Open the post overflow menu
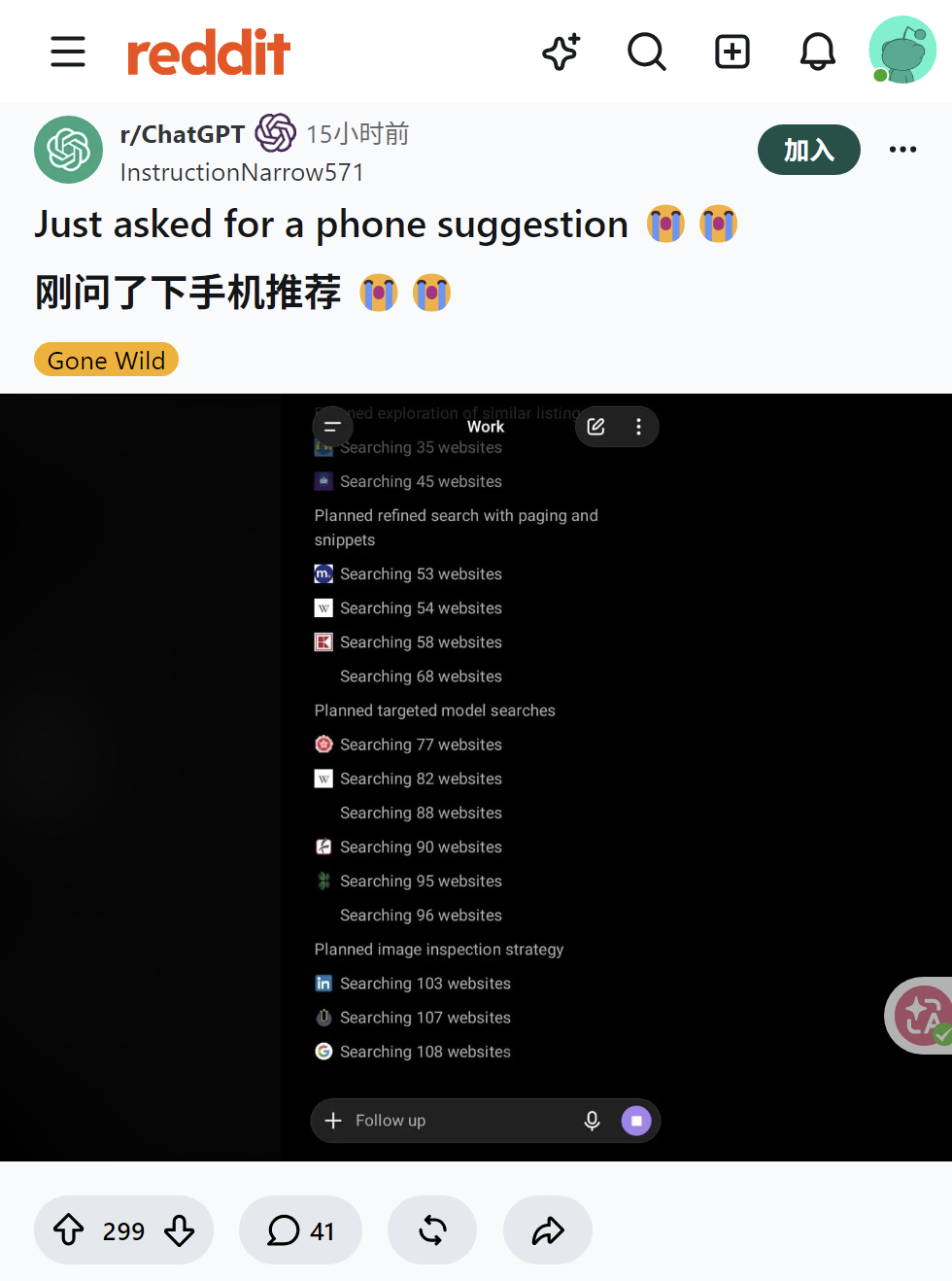 coord(902,150)
